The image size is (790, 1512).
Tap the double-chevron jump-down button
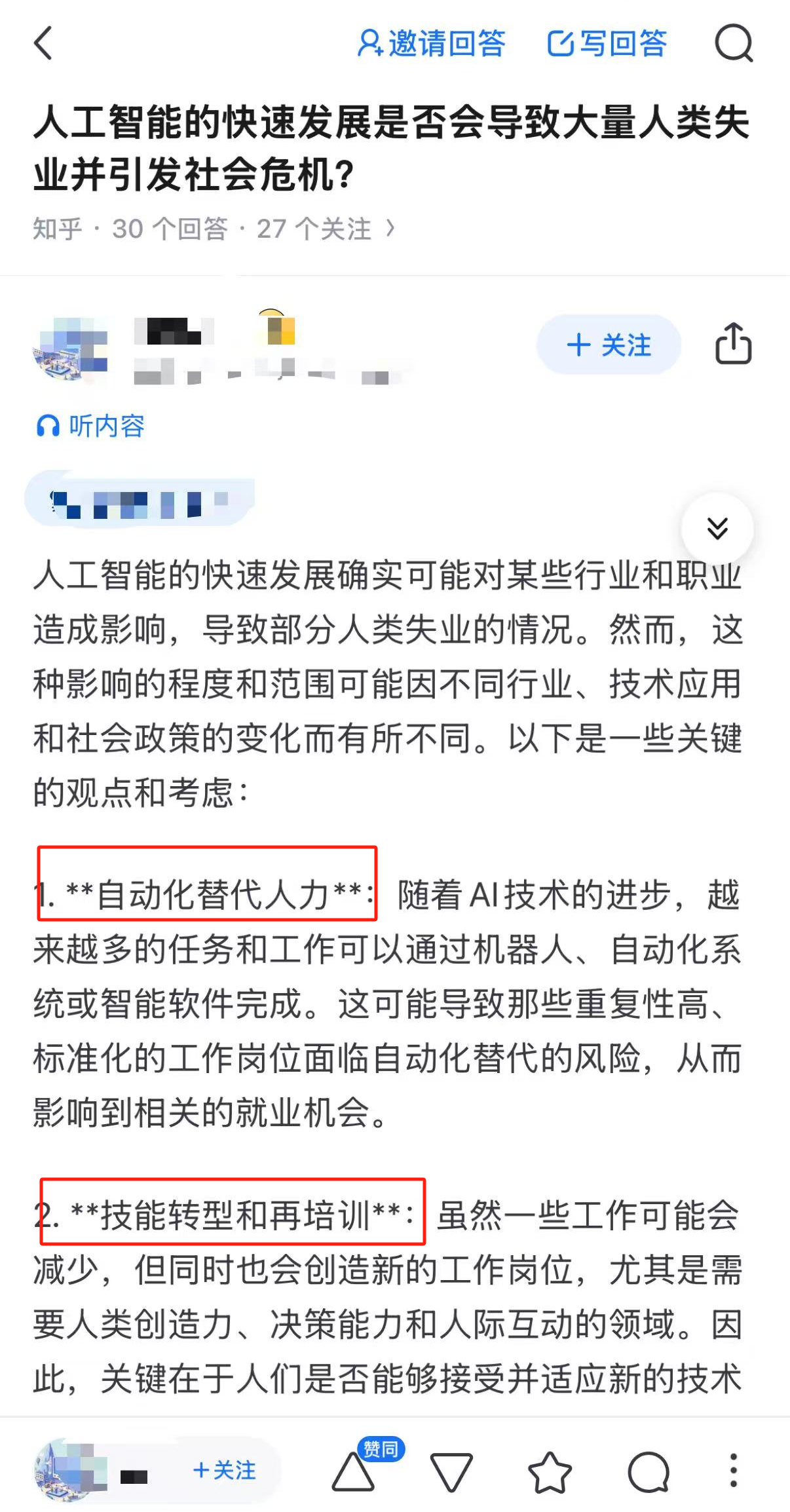coord(717,528)
